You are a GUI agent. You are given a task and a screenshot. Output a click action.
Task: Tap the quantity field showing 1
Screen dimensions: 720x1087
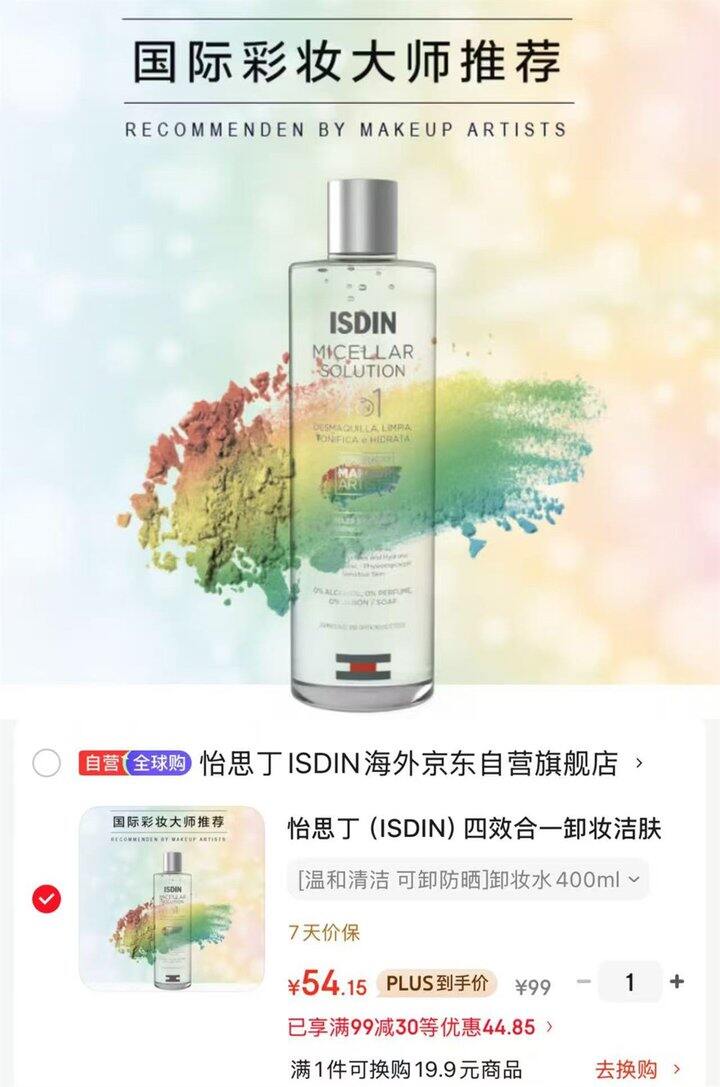point(630,982)
